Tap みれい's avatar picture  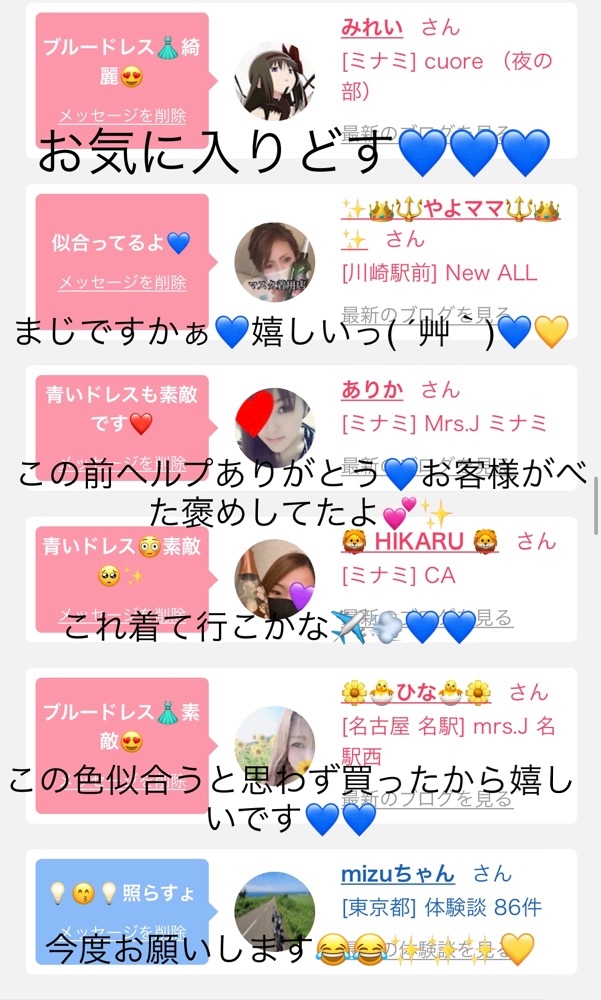[x=274, y=80]
